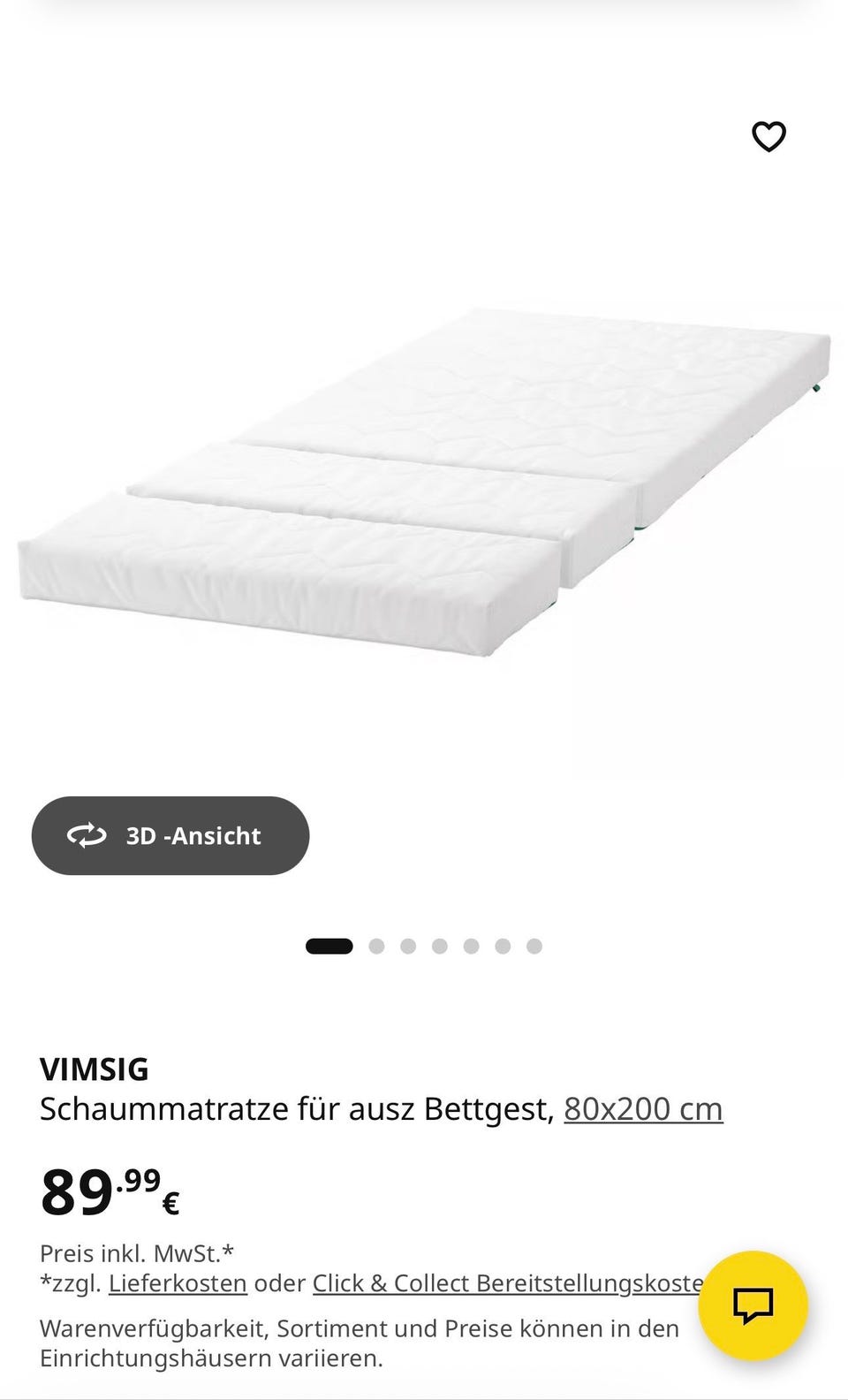This screenshot has height=1400, width=848.
Task: Open the VIMSIG mattress product image
Action: click(x=424, y=483)
